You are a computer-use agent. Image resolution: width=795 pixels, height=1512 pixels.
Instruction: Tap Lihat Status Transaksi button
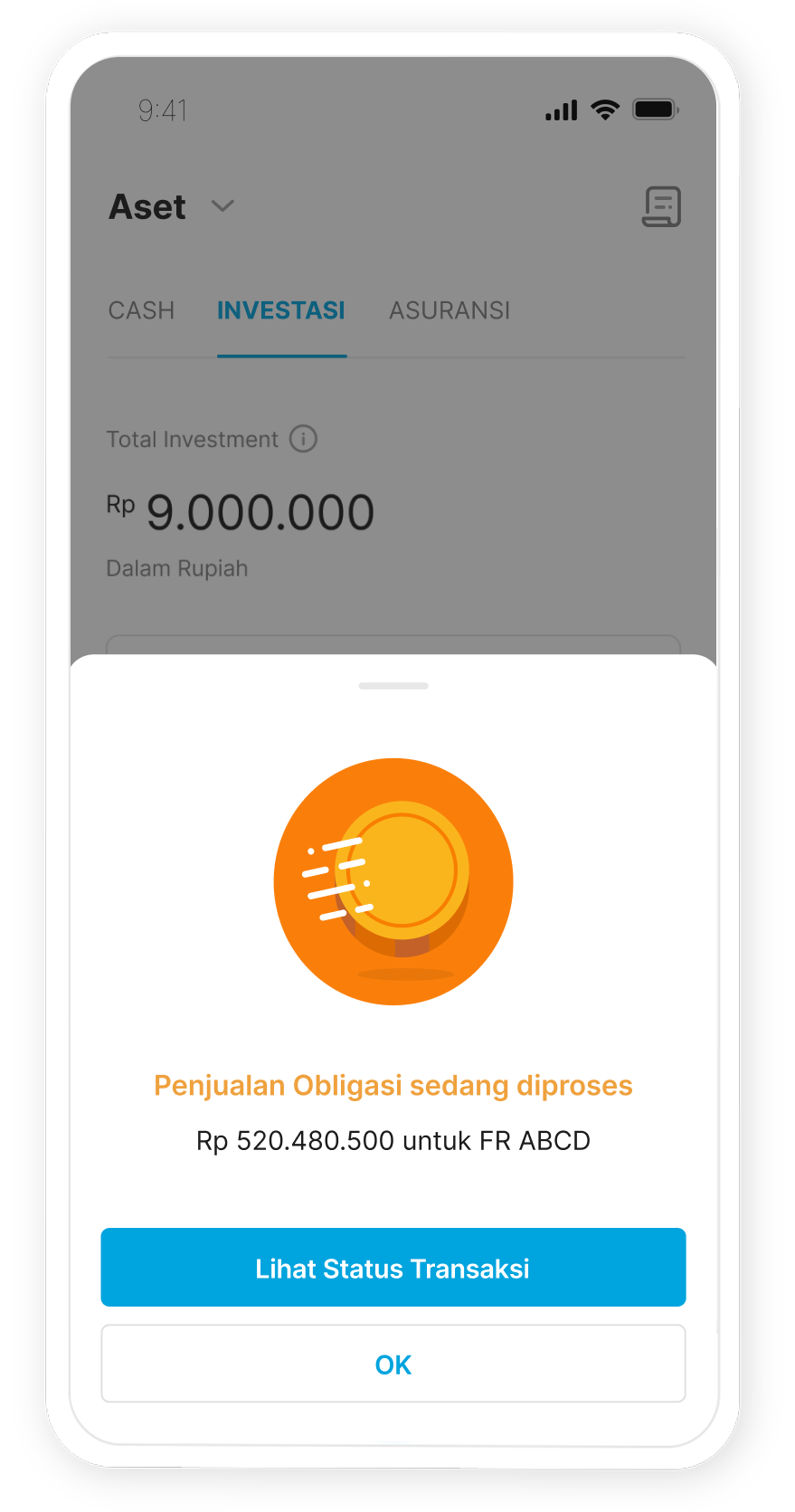393,1267
